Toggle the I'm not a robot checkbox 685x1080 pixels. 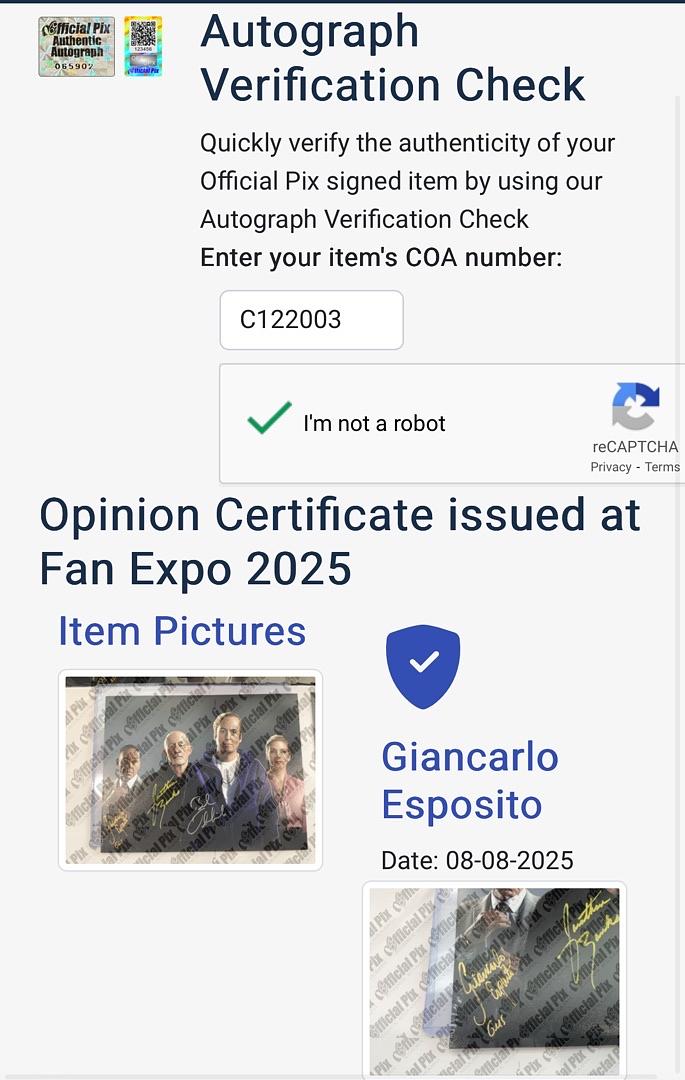click(269, 421)
